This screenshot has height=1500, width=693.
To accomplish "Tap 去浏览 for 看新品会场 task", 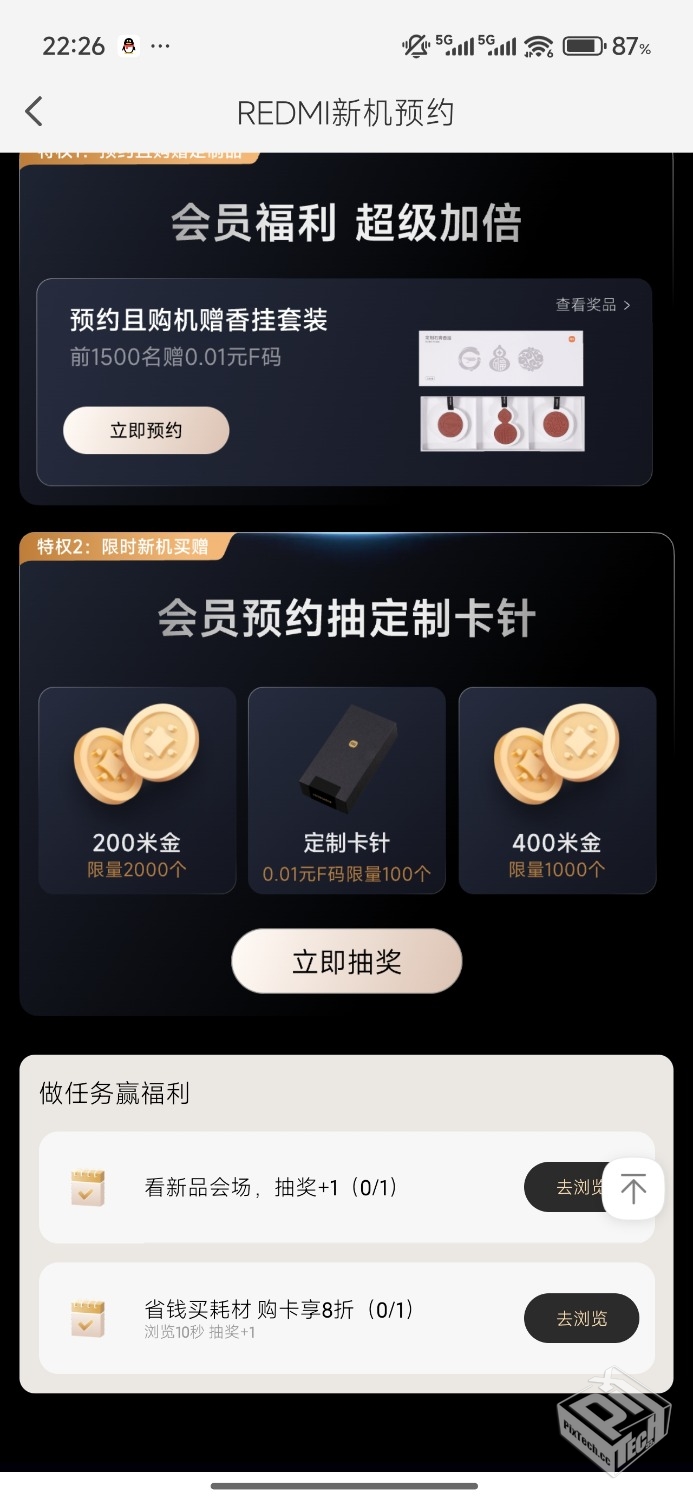I will coord(565,1188).
